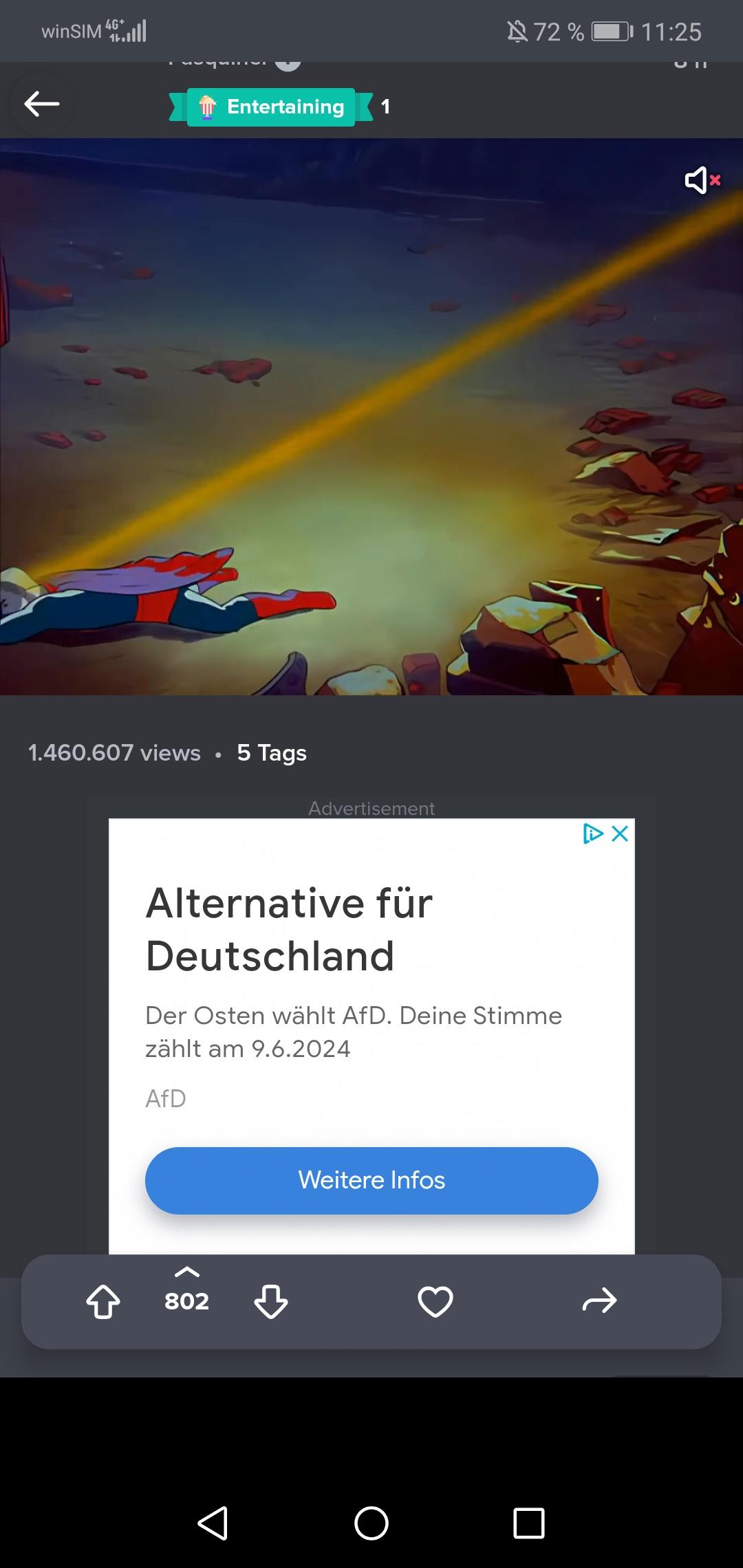Open recent apps overview
Image resolution: width=743 pixels, height=1568 pixels.
point(529,1523)
